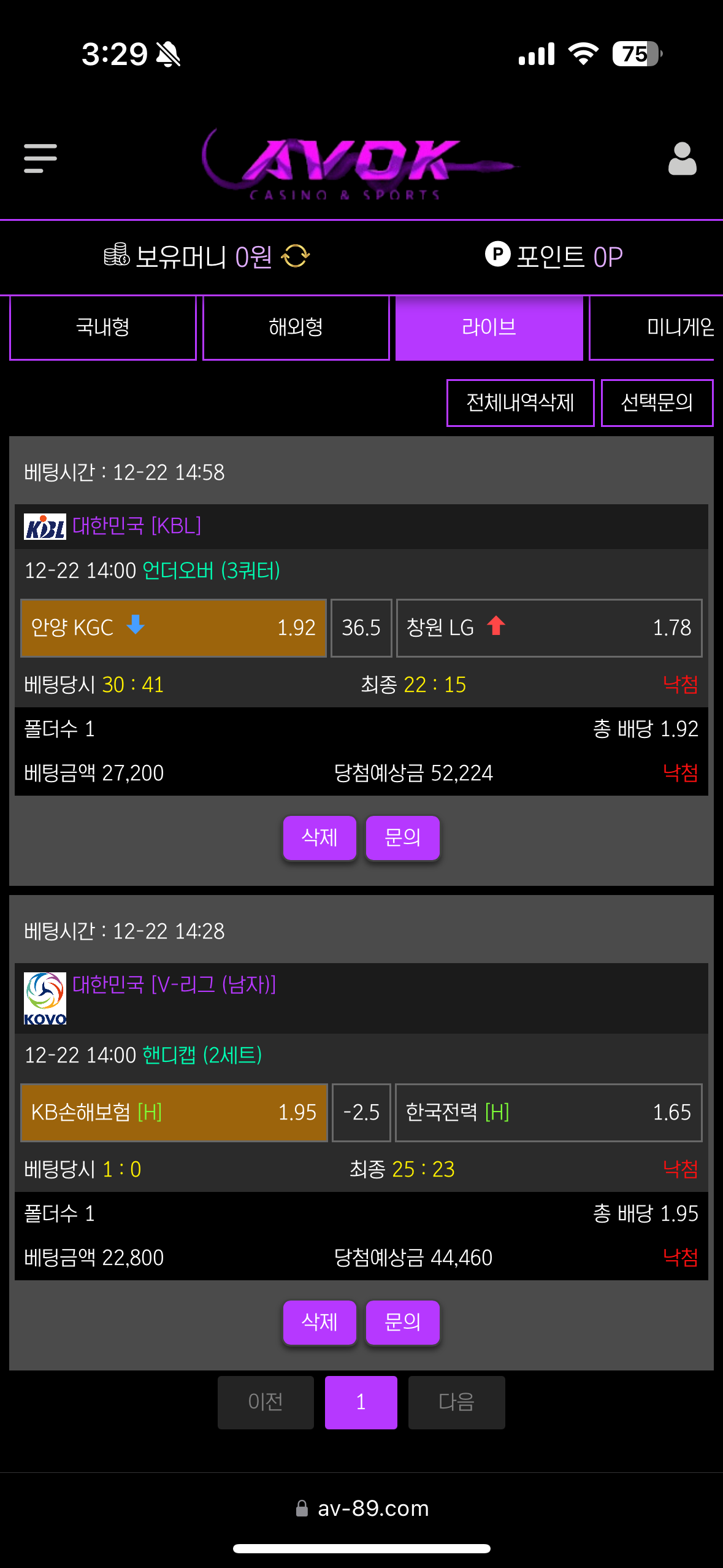Screen dimensions: 723x1568
Task: Tap the av-89.com address bar
Action: tap(362, 1508)
